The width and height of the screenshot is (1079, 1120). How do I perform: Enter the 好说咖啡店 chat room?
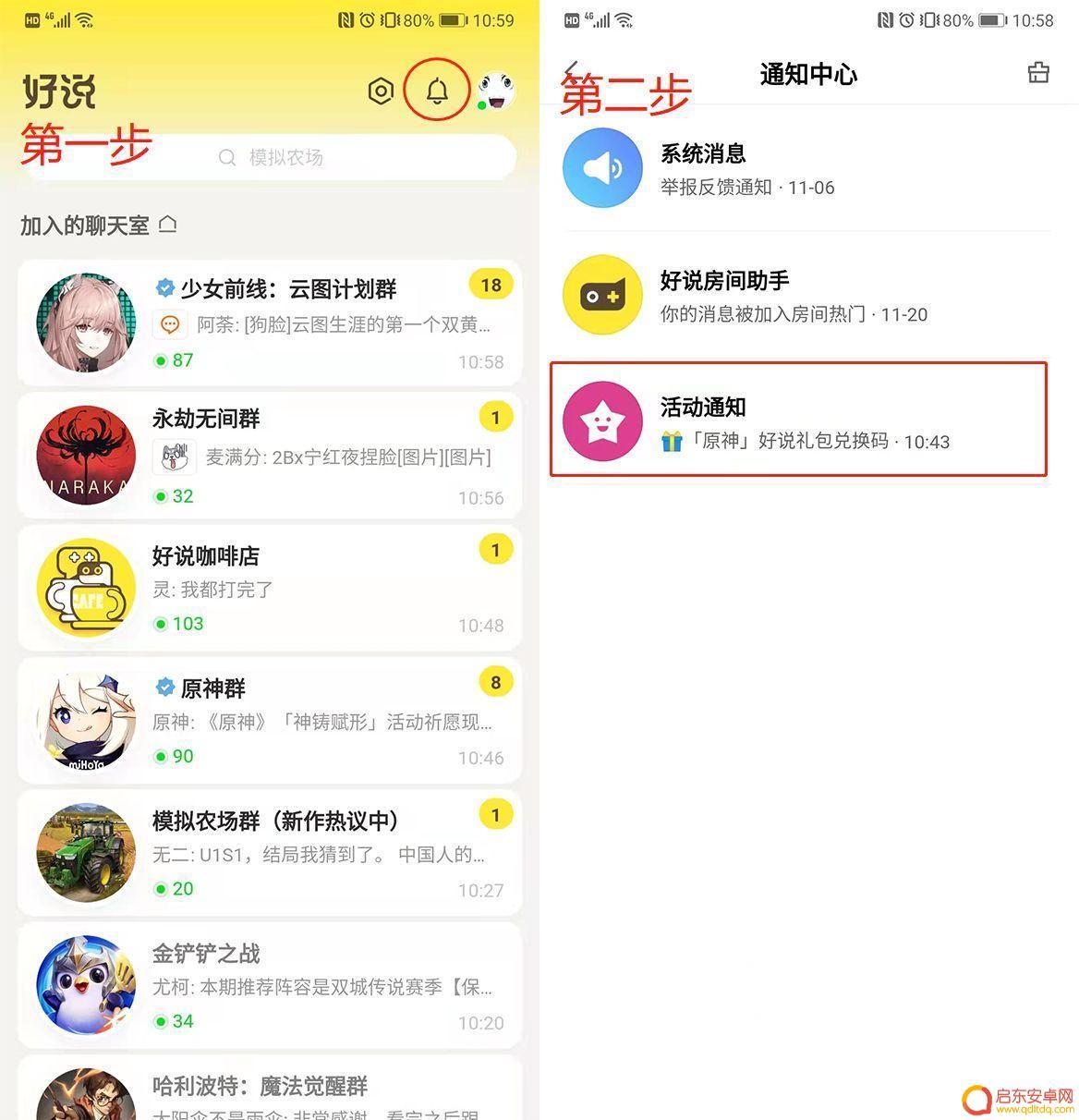pyautogui.click(x=269, y=588)
